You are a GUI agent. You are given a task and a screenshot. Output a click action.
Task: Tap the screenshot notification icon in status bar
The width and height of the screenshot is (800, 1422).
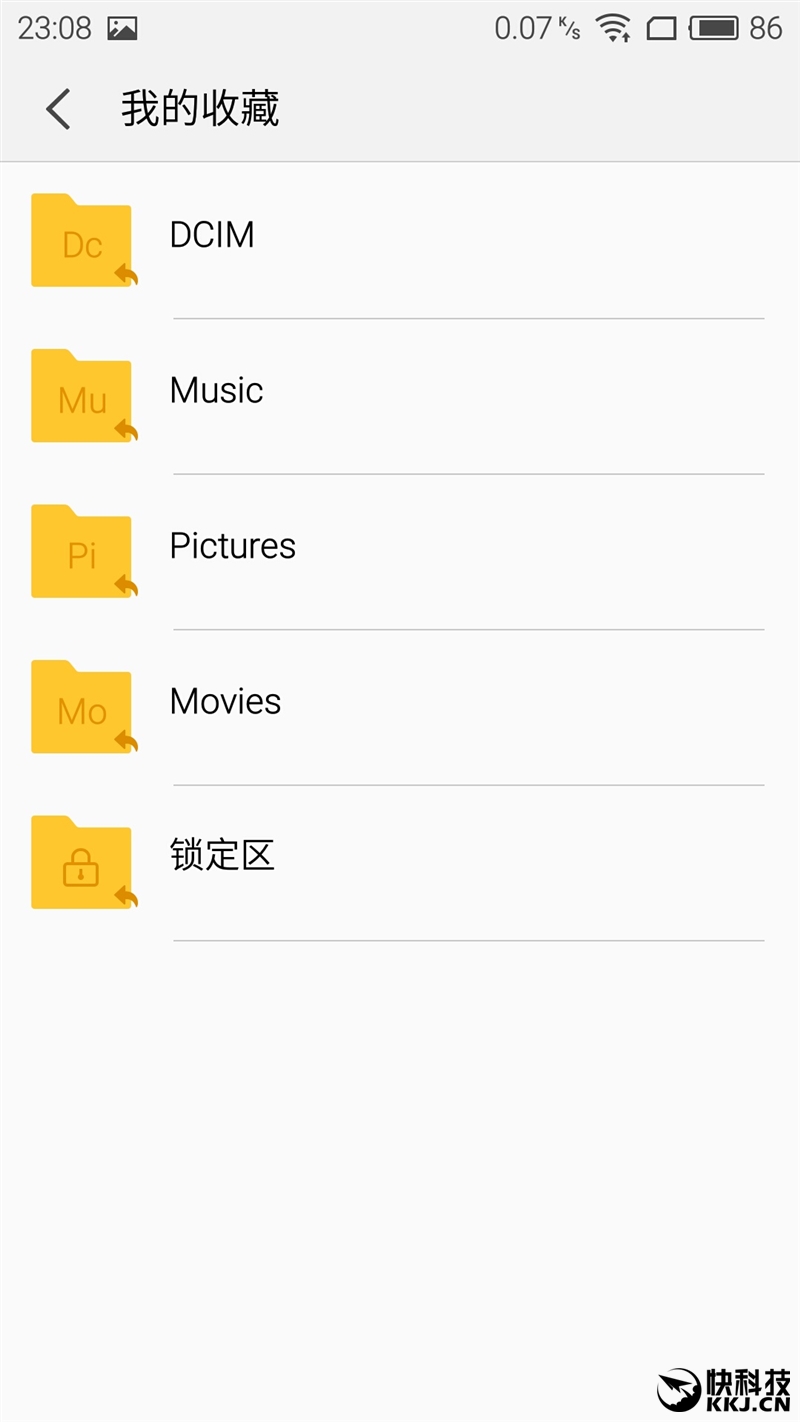tap(124, 28)
